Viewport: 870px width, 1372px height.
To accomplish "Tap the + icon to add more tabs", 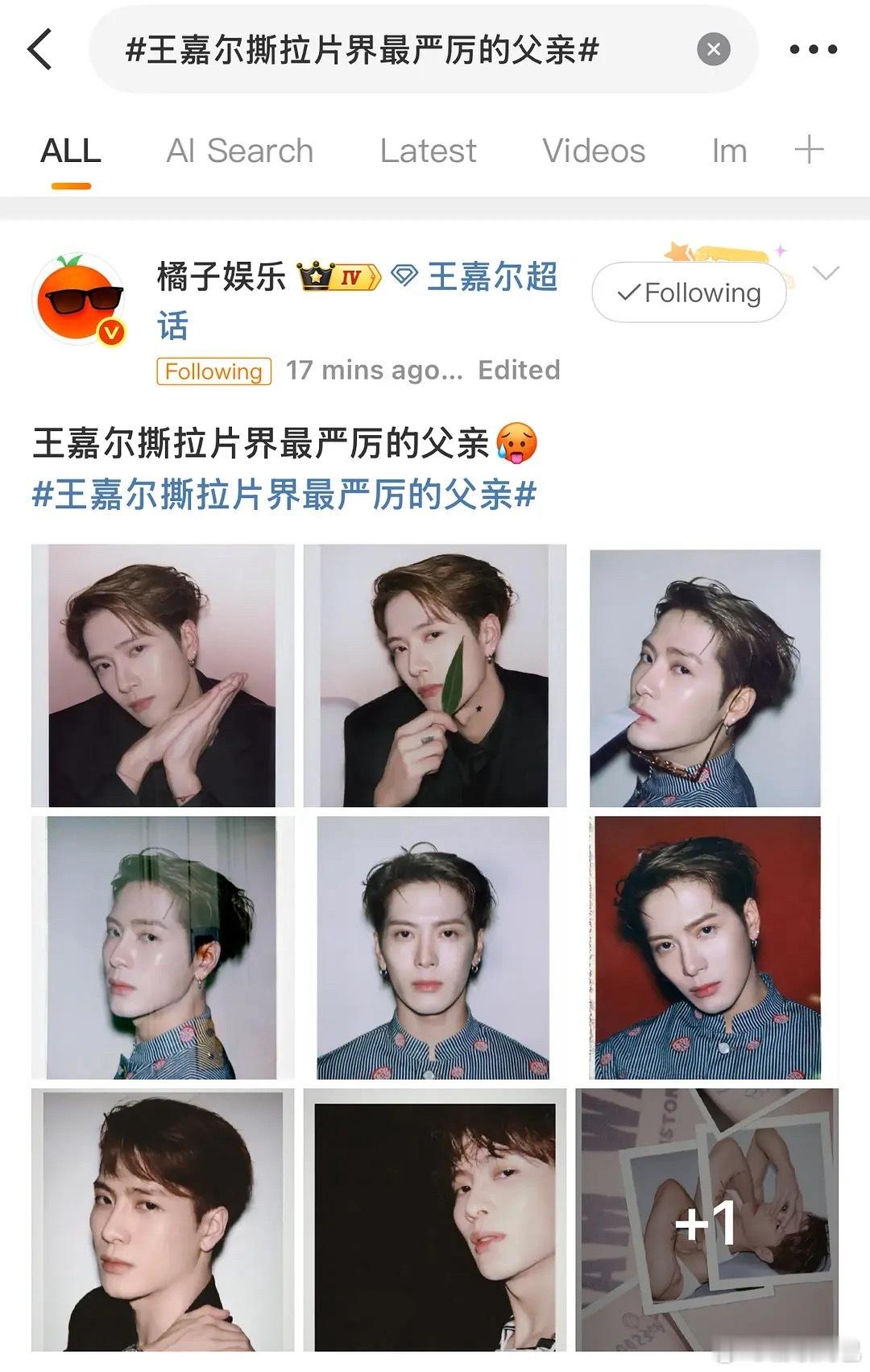I will pyautogui.click(x=809, y=150).
